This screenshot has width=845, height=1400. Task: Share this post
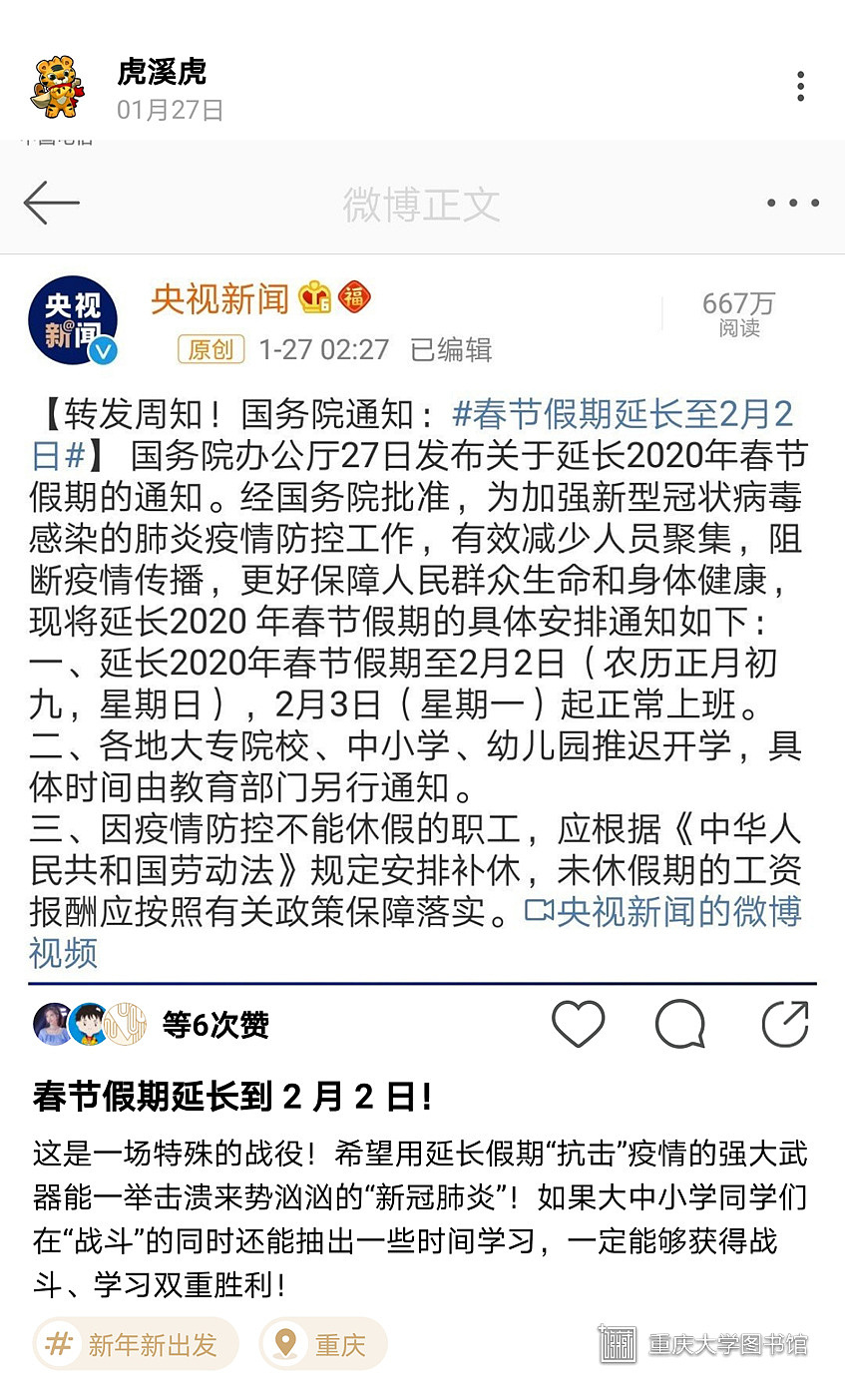tap(784, 1024)
